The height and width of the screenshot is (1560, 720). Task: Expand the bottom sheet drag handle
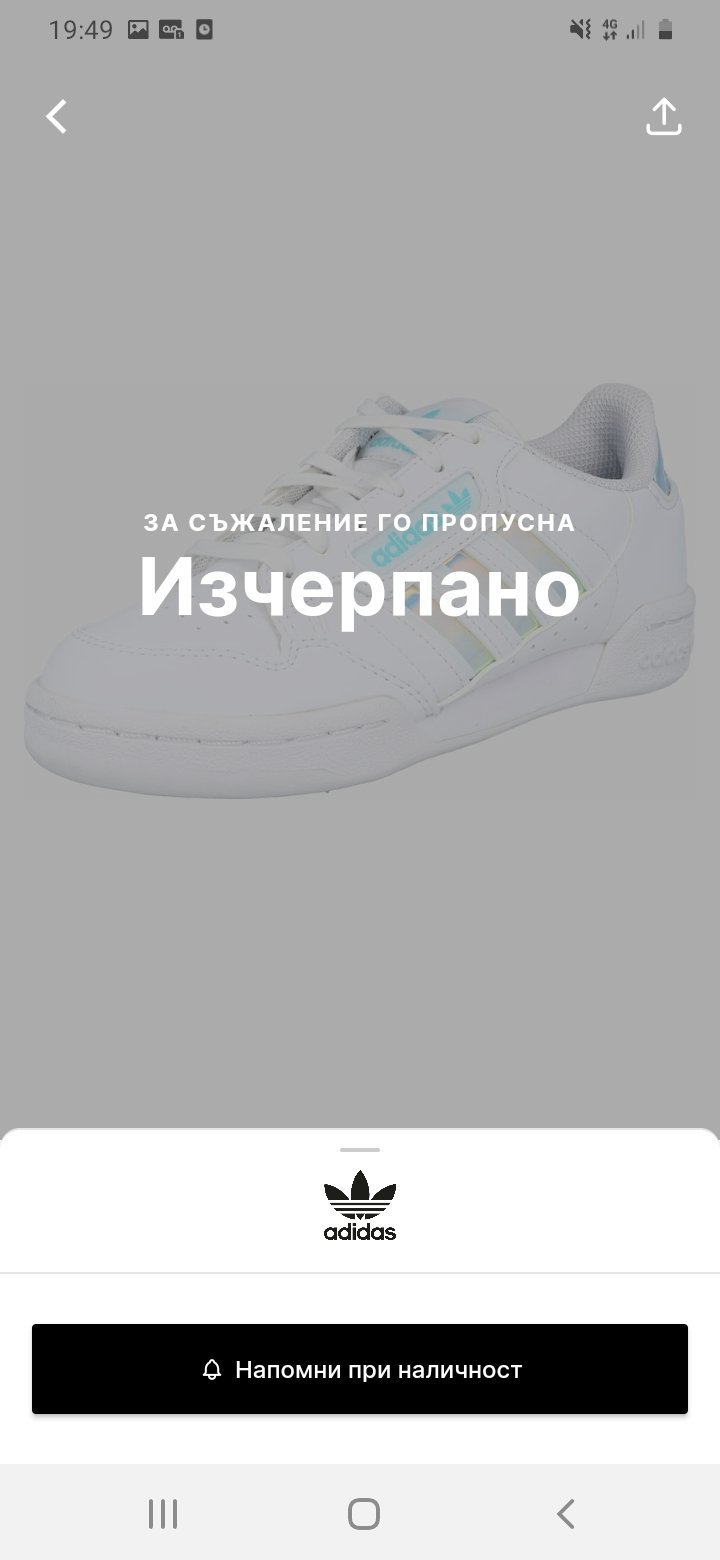coord(360,1150)
